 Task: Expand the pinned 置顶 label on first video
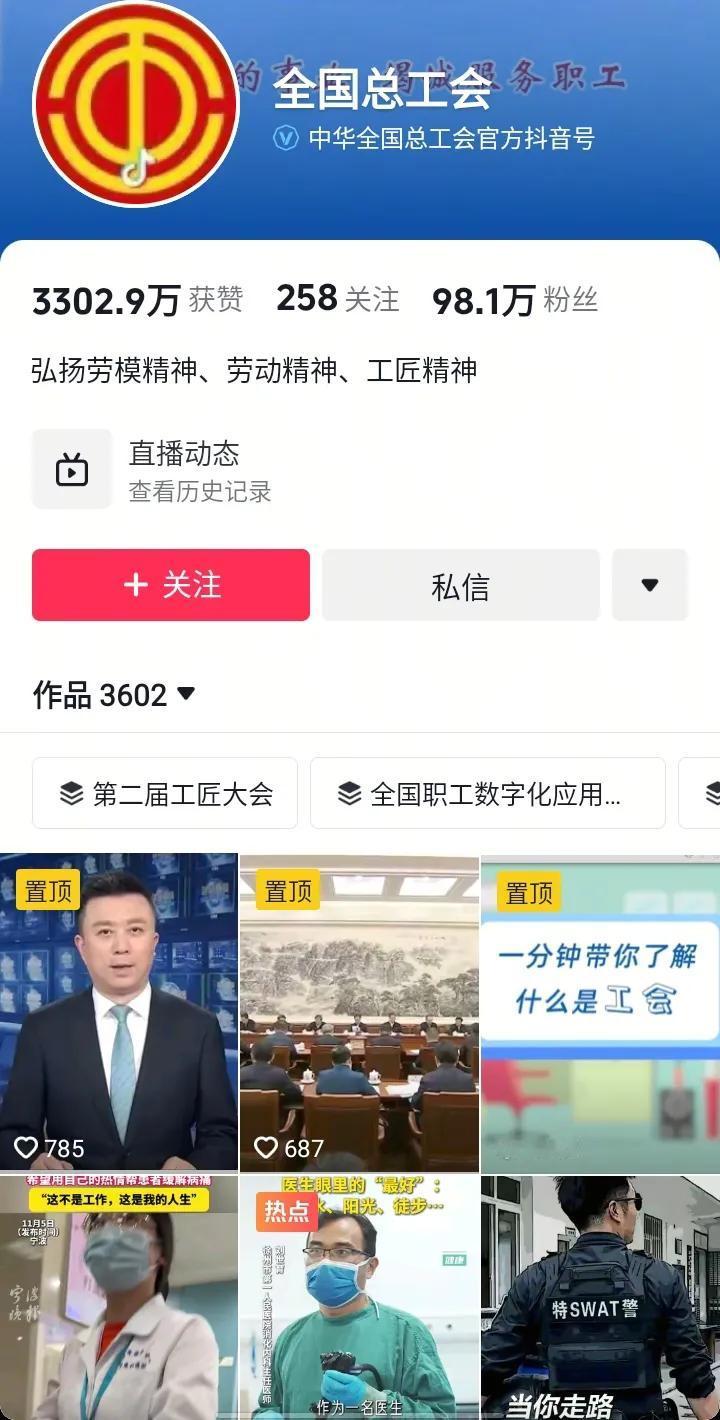coord(44,890)
